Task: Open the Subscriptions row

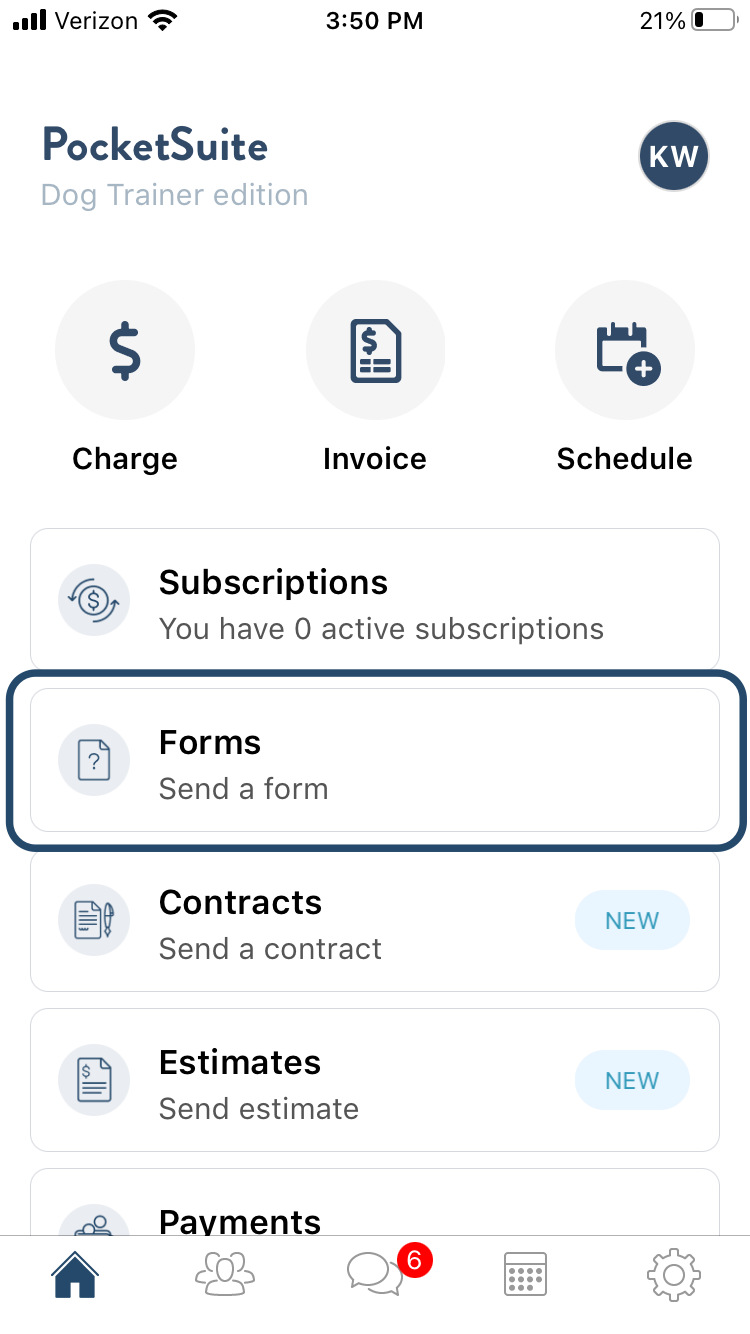Action: coord(375,600)
